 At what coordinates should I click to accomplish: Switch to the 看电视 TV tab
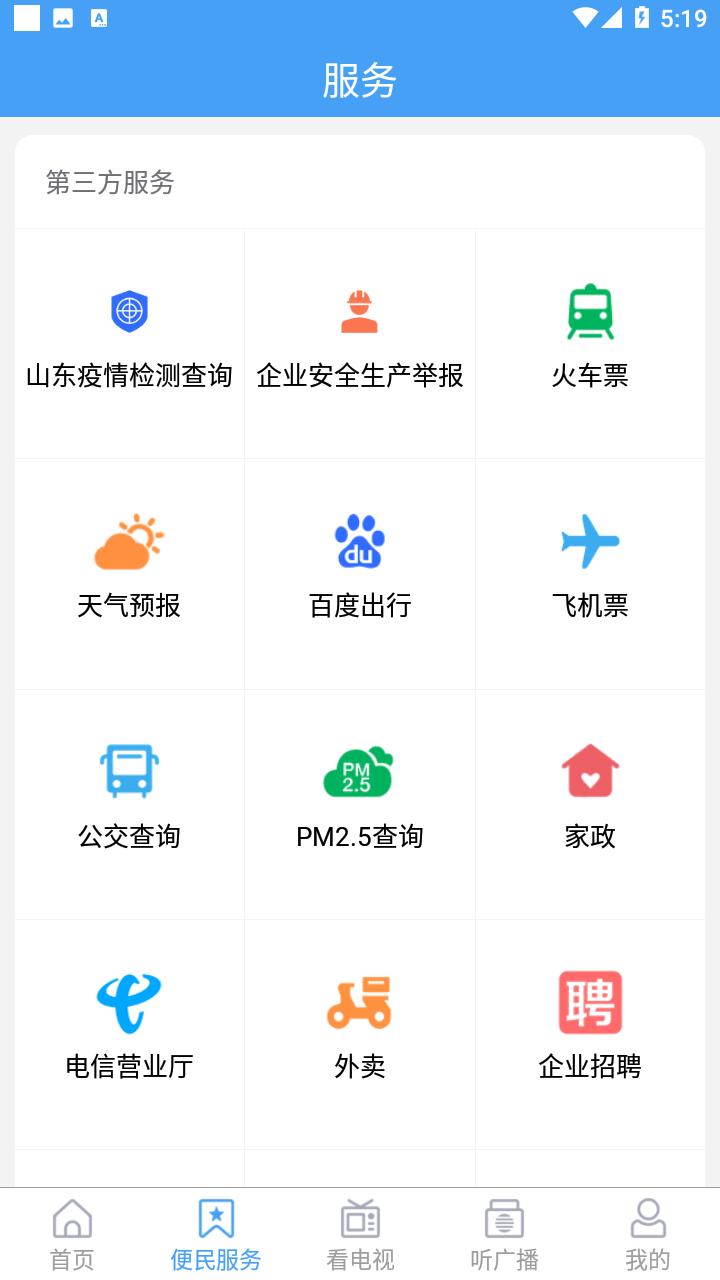coord(360,1235)
